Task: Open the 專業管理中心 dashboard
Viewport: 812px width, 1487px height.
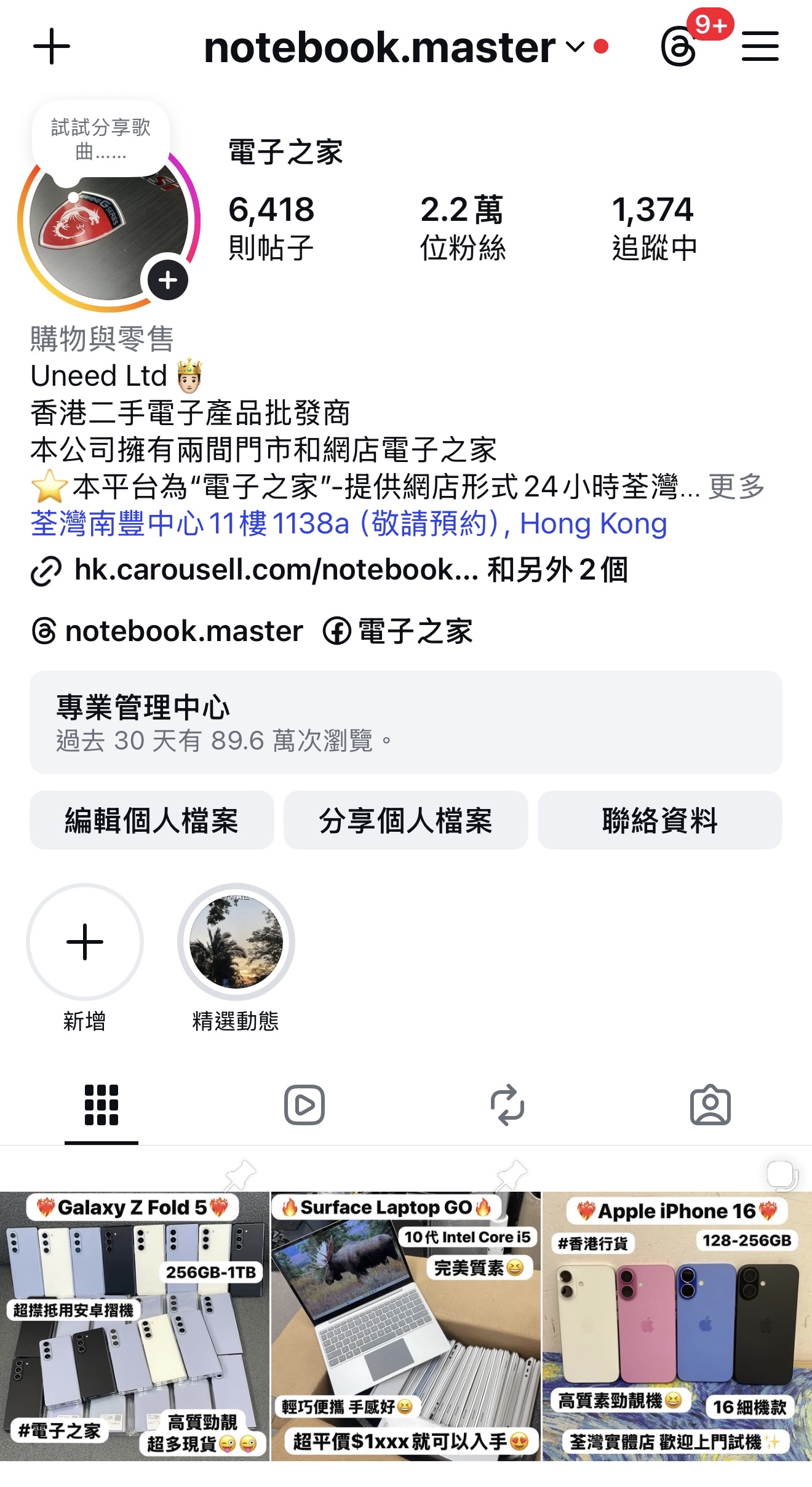Action: 406,732
